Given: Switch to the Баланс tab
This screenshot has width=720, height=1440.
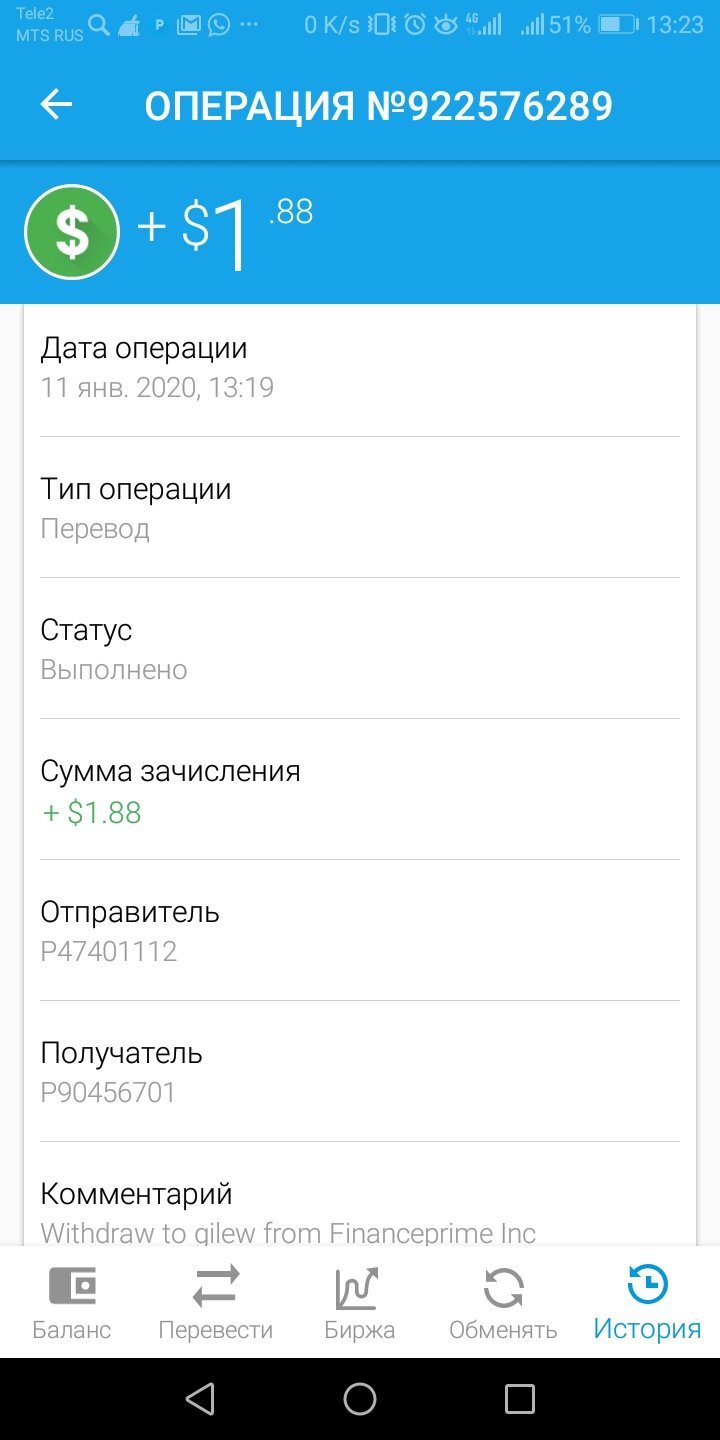Looking at the screenshot, I should pos(72,1302).
